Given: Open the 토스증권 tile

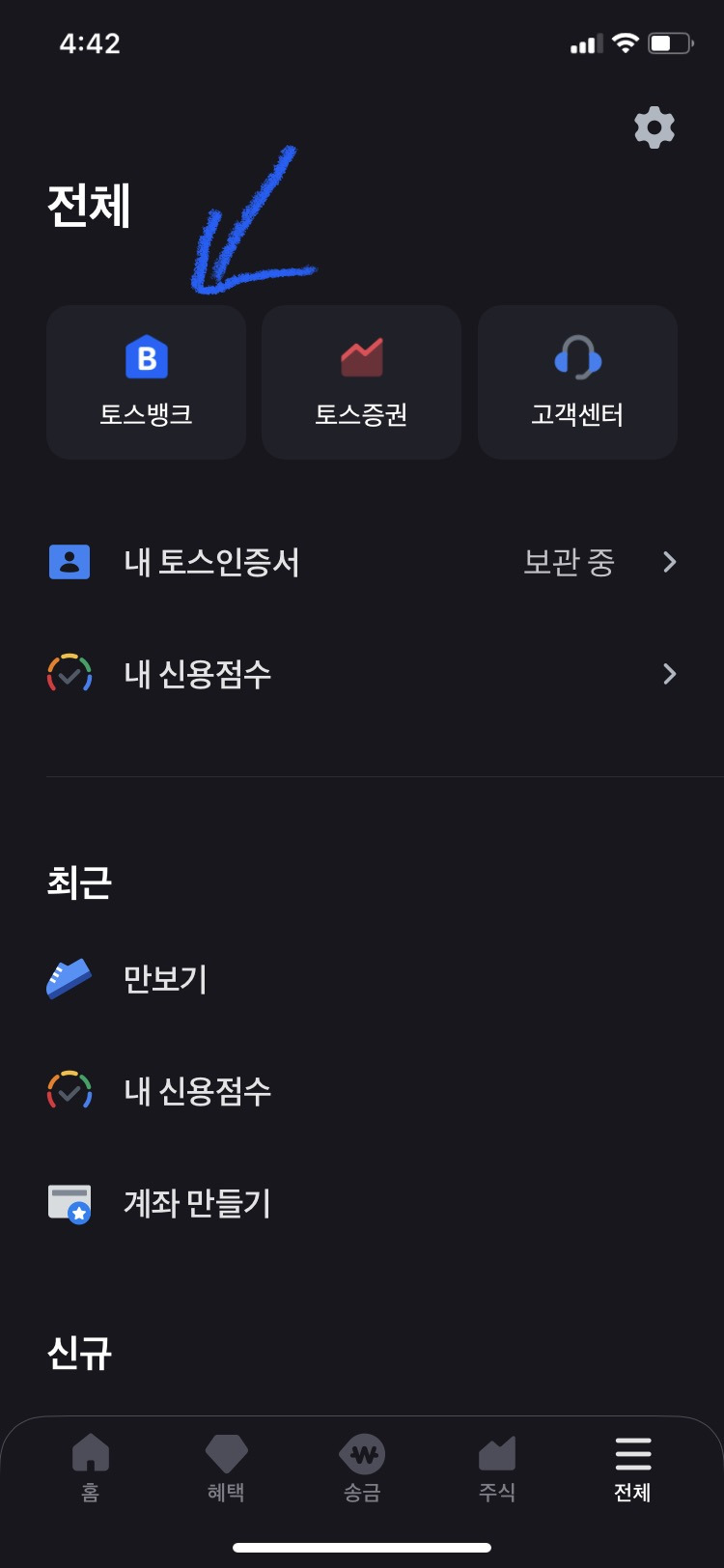Looking at the screenshot, I should pos(361,382).
